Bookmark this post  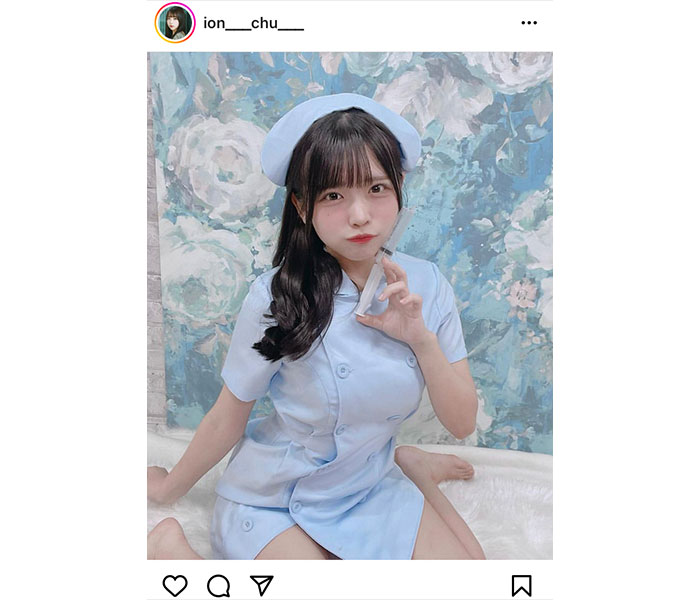[521, 585]
